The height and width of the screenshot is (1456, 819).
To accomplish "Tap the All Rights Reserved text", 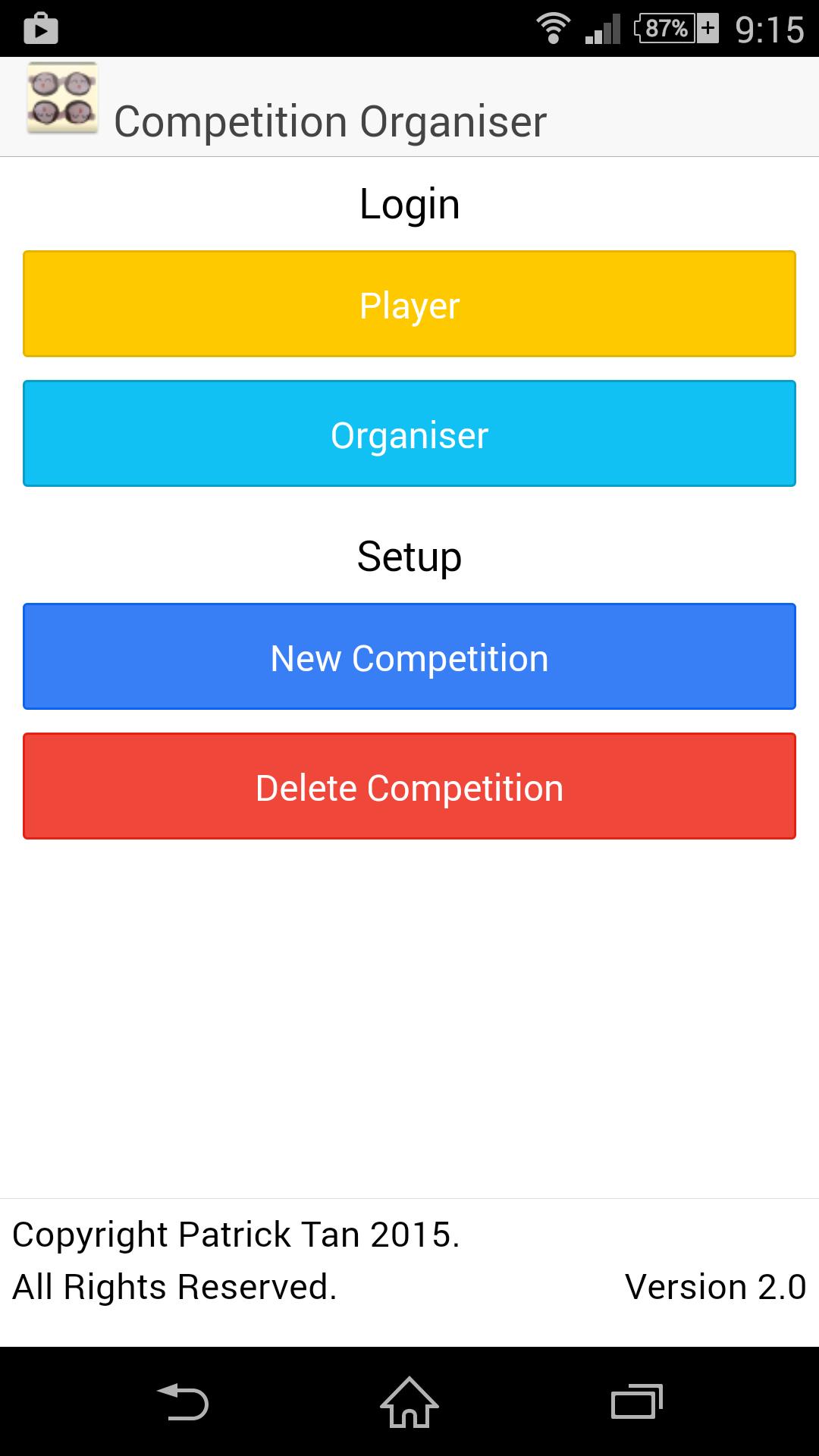I will pos(173,1285).
